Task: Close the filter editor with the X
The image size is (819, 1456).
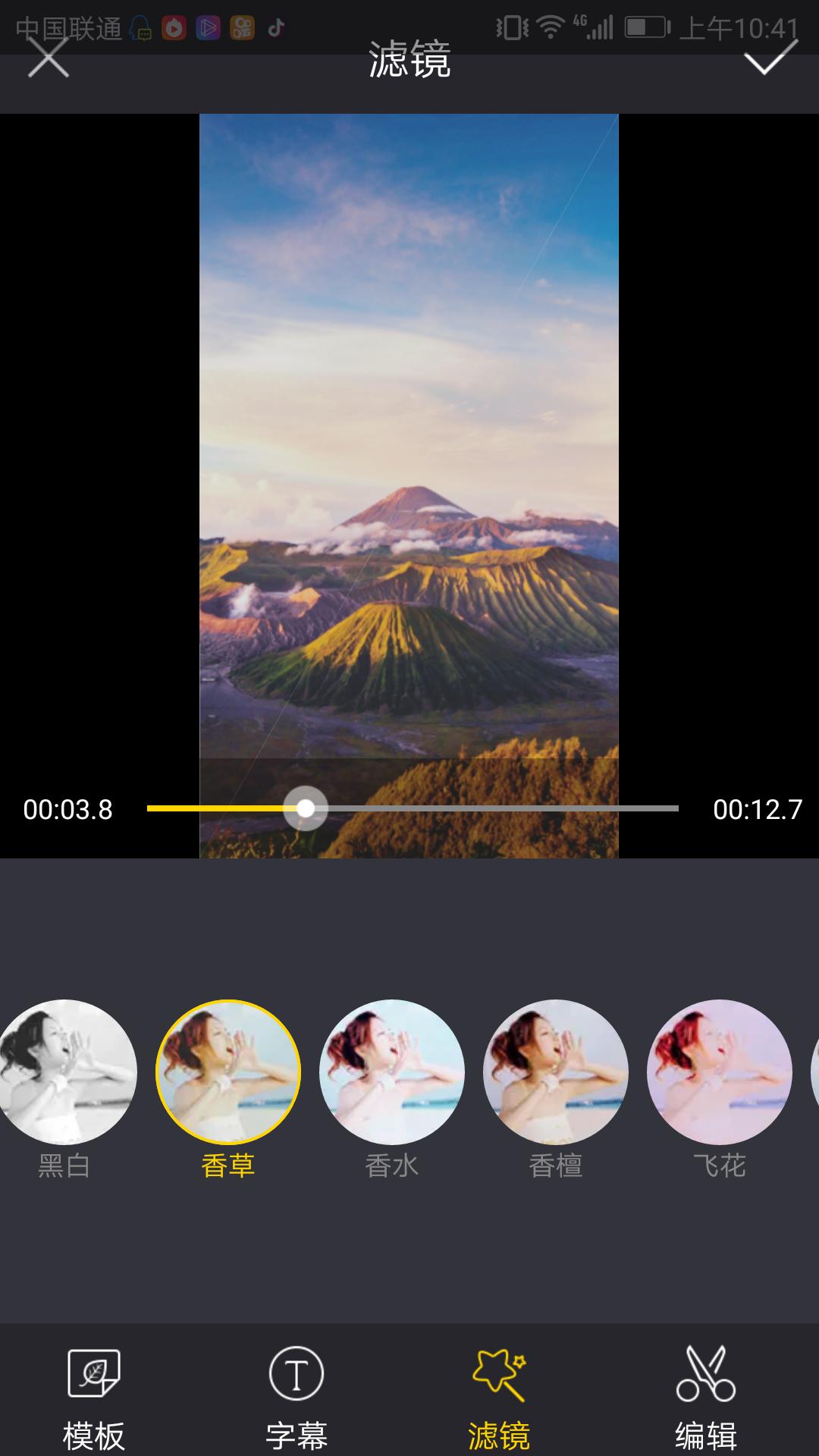Action: tap(49, 58)
